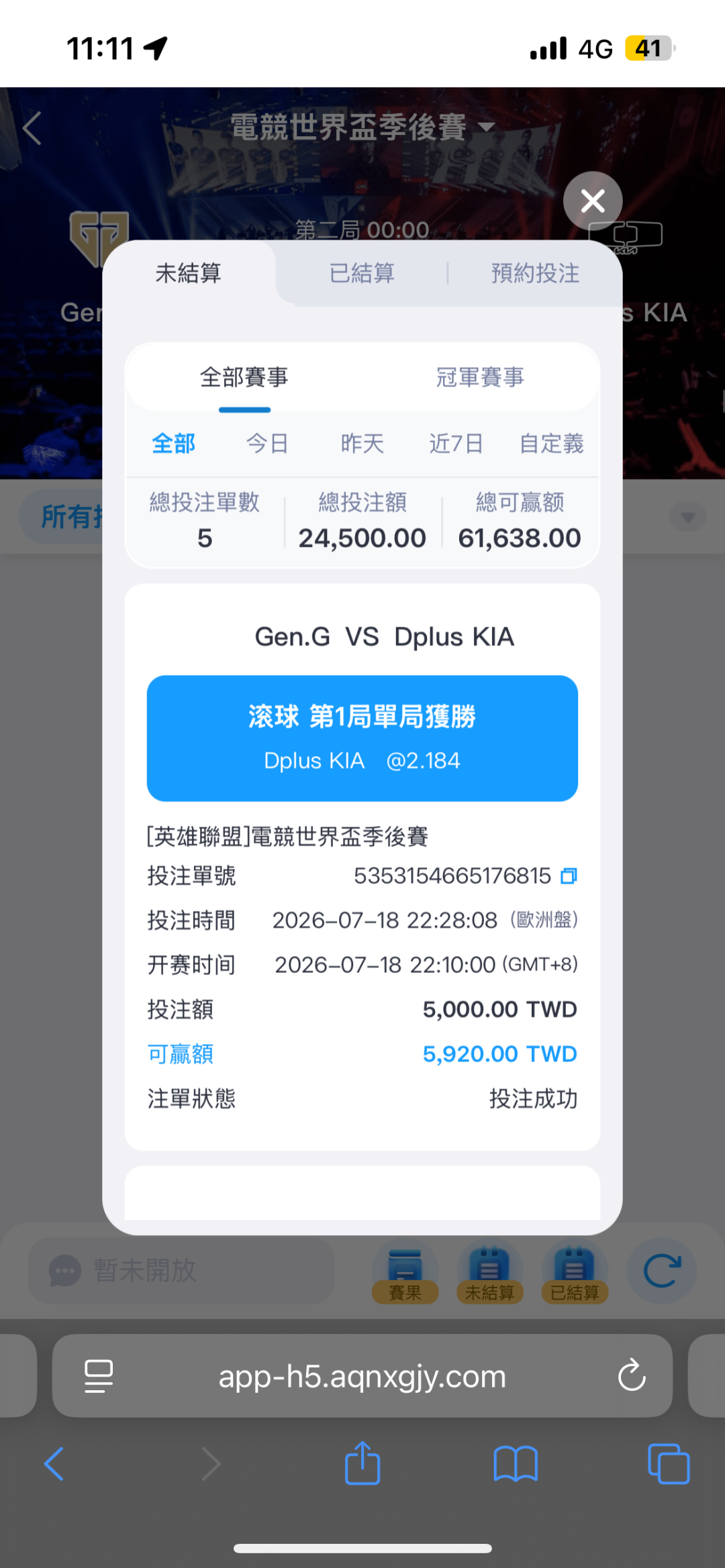Open Safari share sheet

[x=362, y=1463]
